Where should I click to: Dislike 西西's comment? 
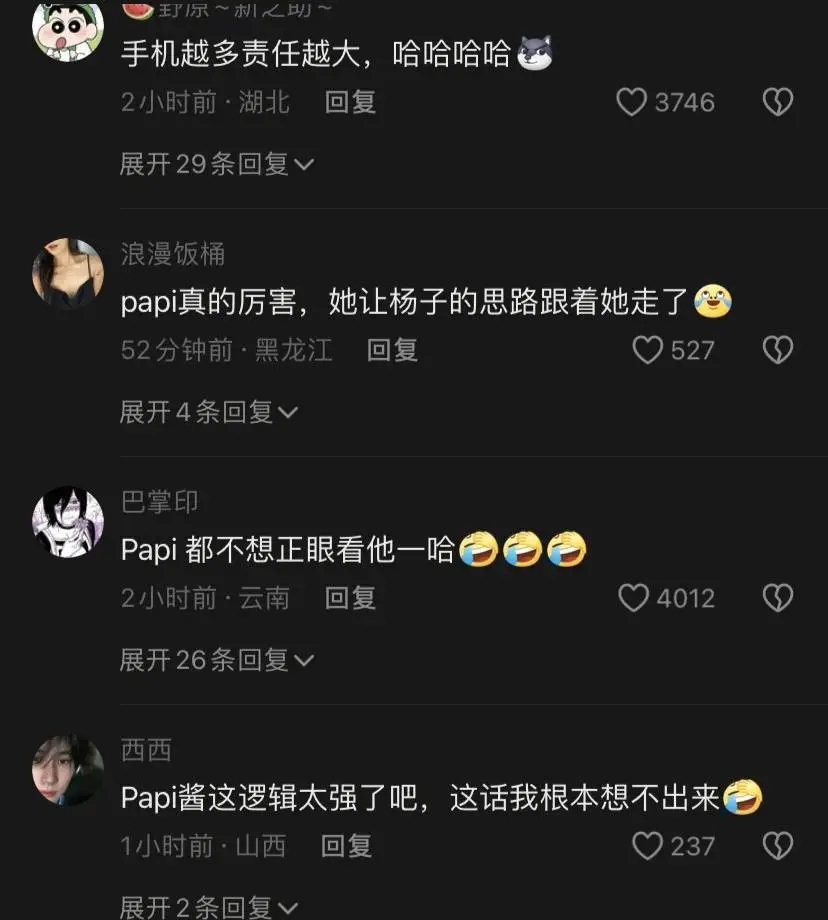pyautogui.click(x=778, y=846)
